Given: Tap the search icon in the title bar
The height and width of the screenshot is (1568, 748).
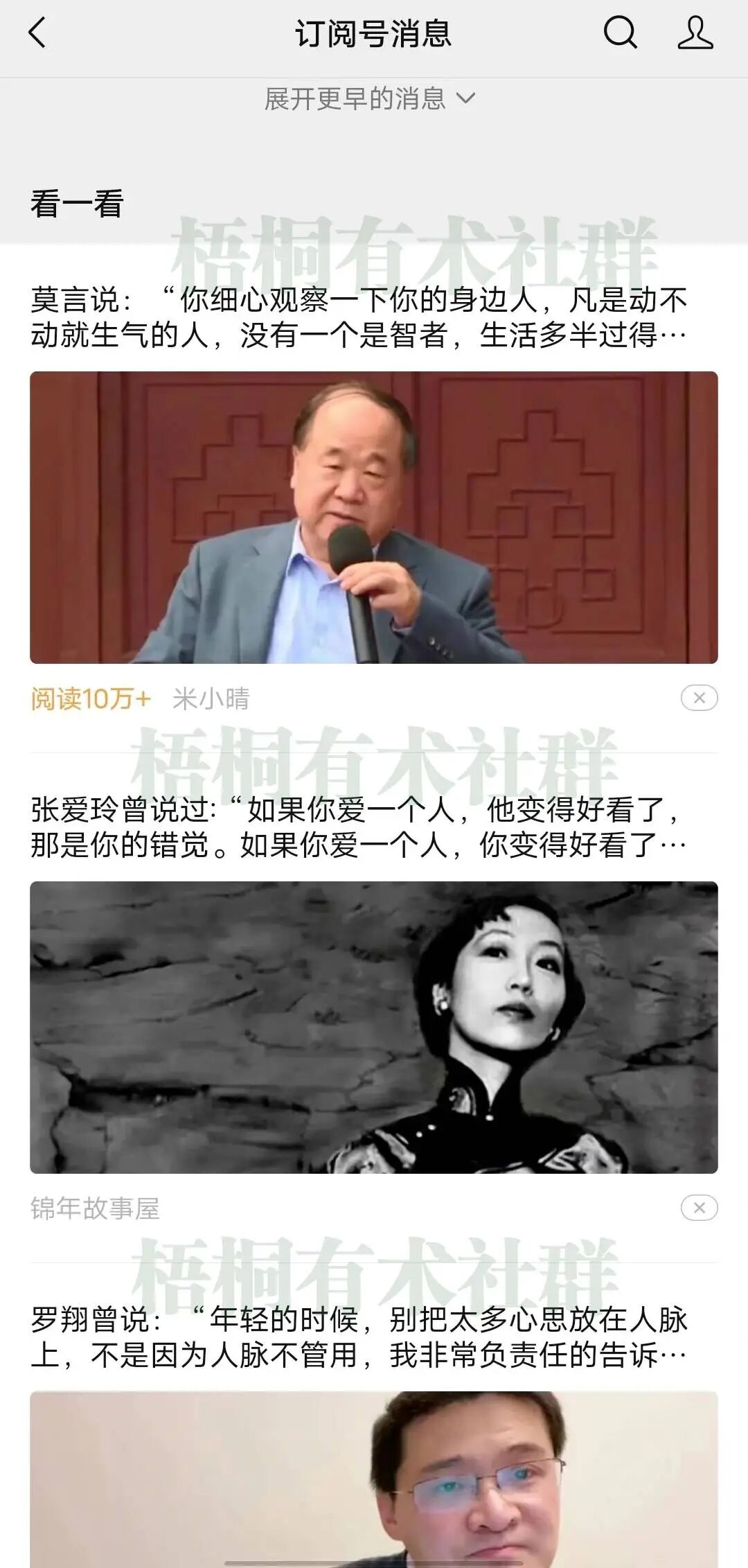Looking at the screenshot, I should [618, 33].
